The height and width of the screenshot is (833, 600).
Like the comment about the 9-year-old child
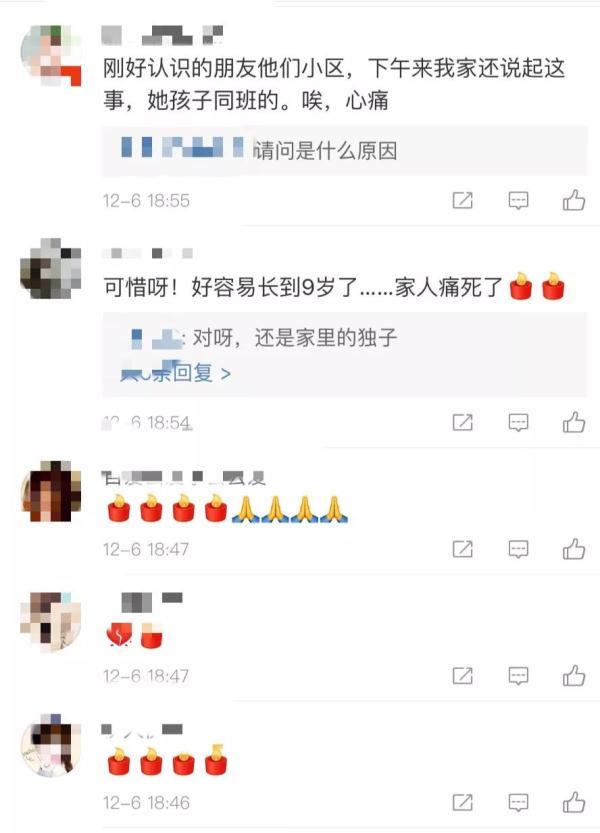[x=574, y=422]
